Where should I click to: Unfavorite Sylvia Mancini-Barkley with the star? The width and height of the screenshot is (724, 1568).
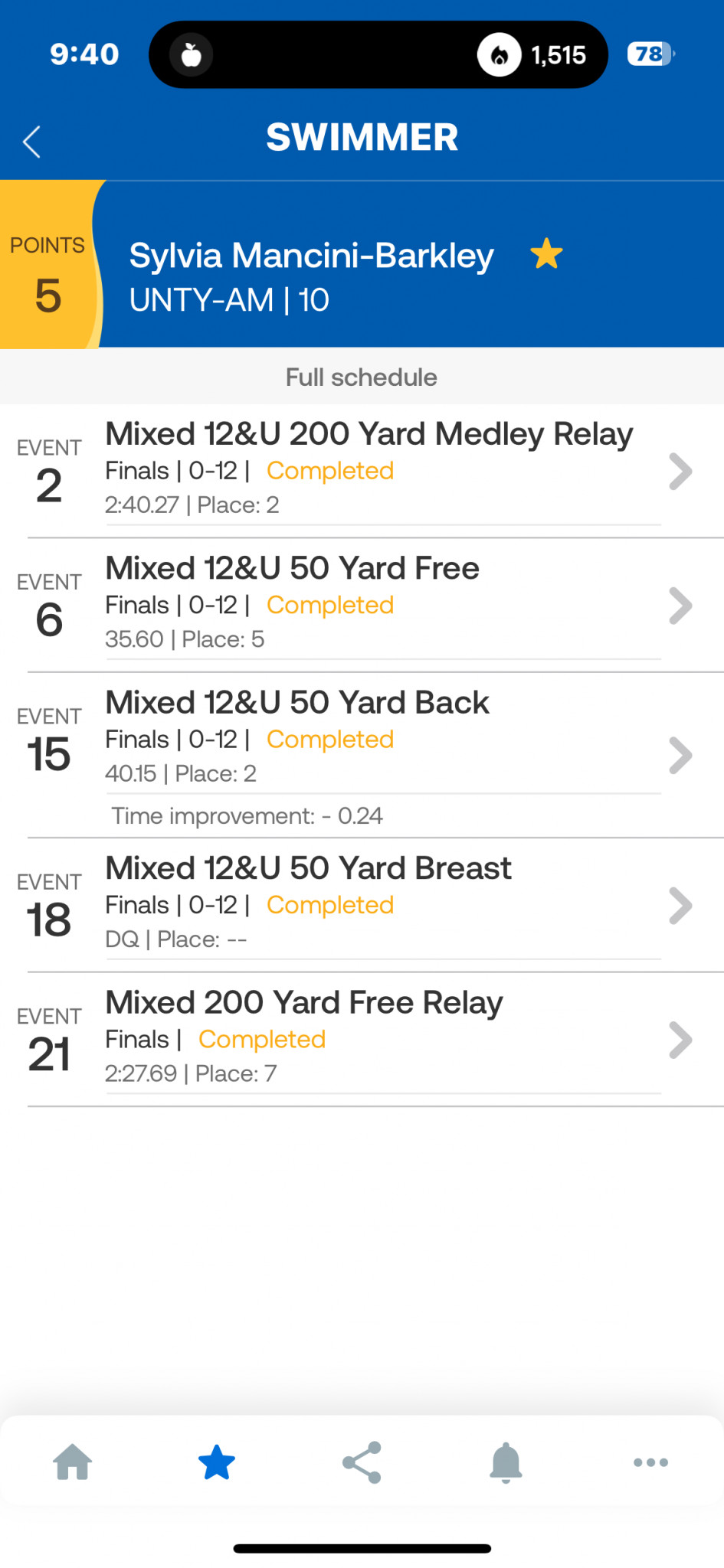(x=546, y=254)
